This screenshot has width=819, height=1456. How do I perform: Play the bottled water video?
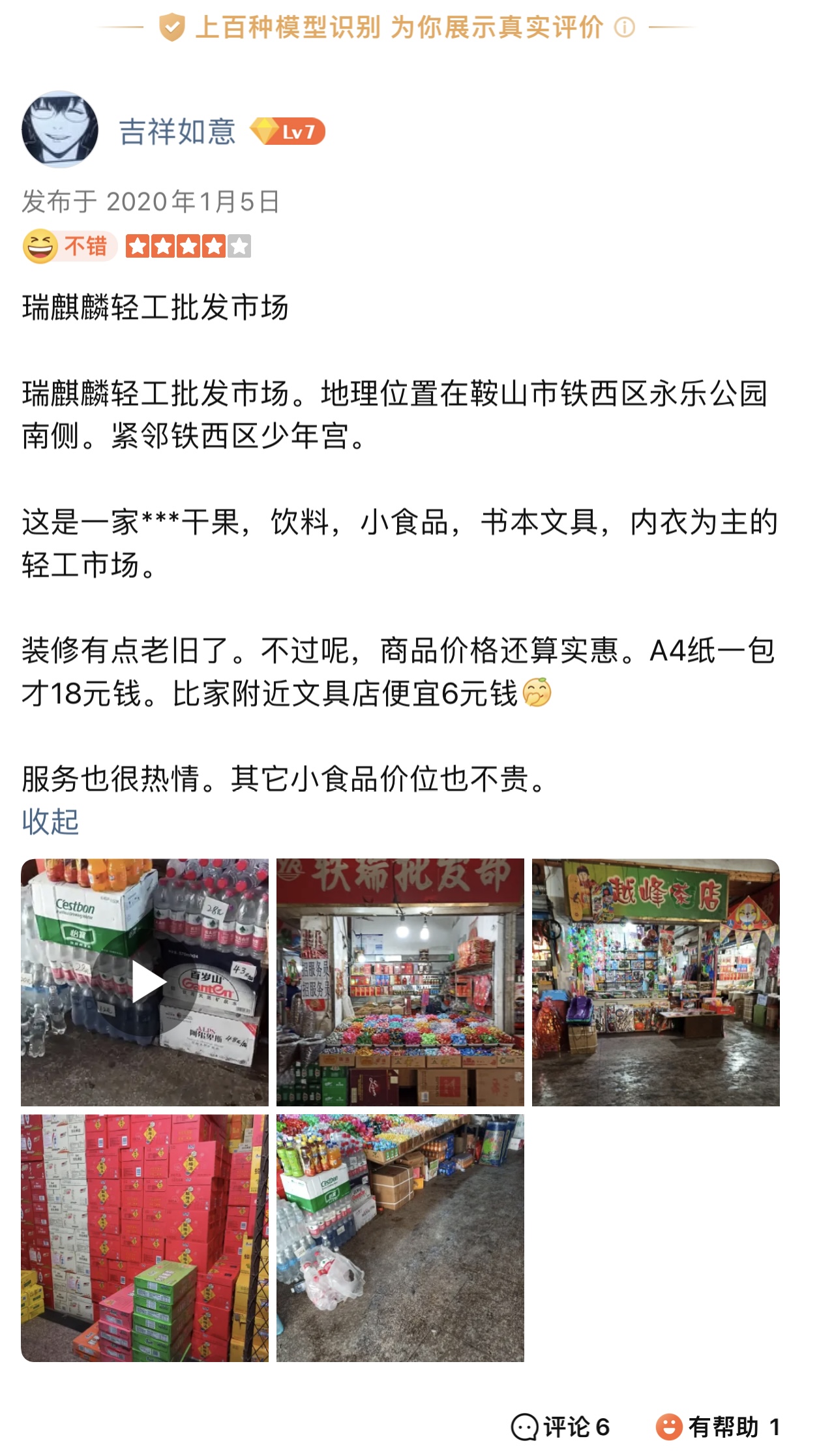[x=145, y=982]
